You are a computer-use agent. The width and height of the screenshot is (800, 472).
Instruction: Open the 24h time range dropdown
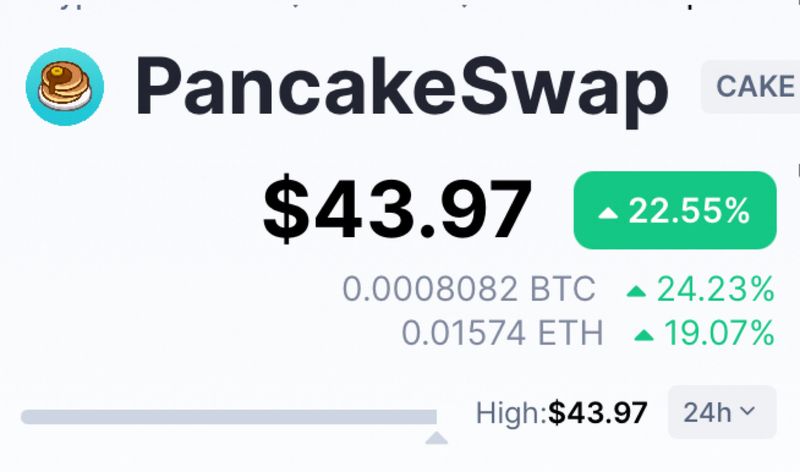721,412
